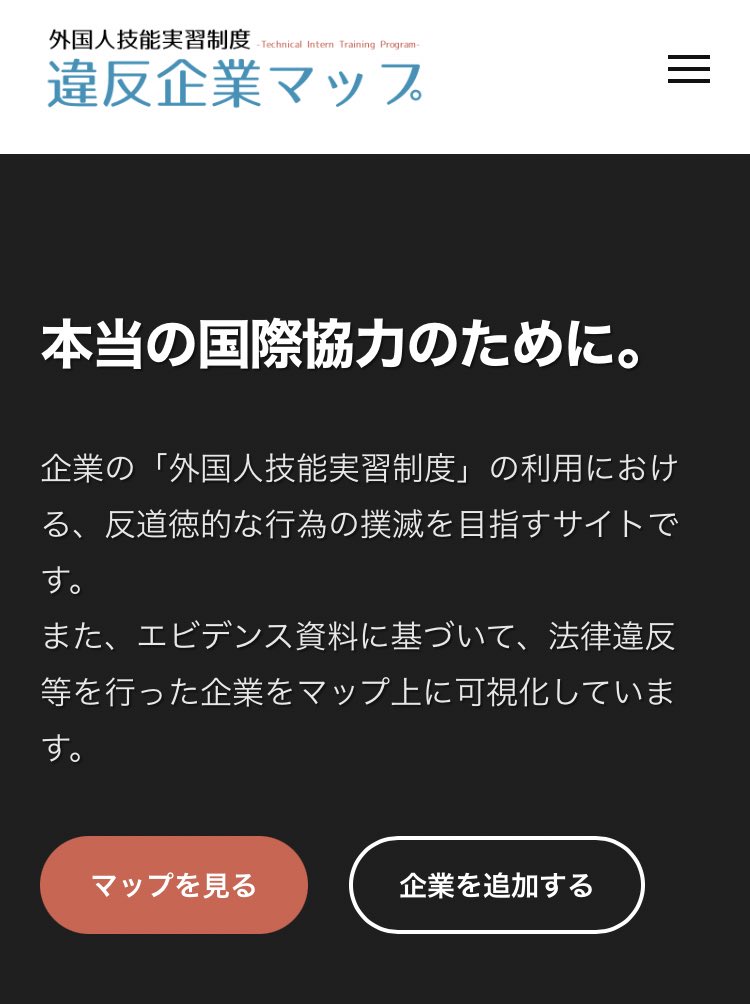Open site navigation via header menu icon
750x1004 pixels.
[688, 70]
